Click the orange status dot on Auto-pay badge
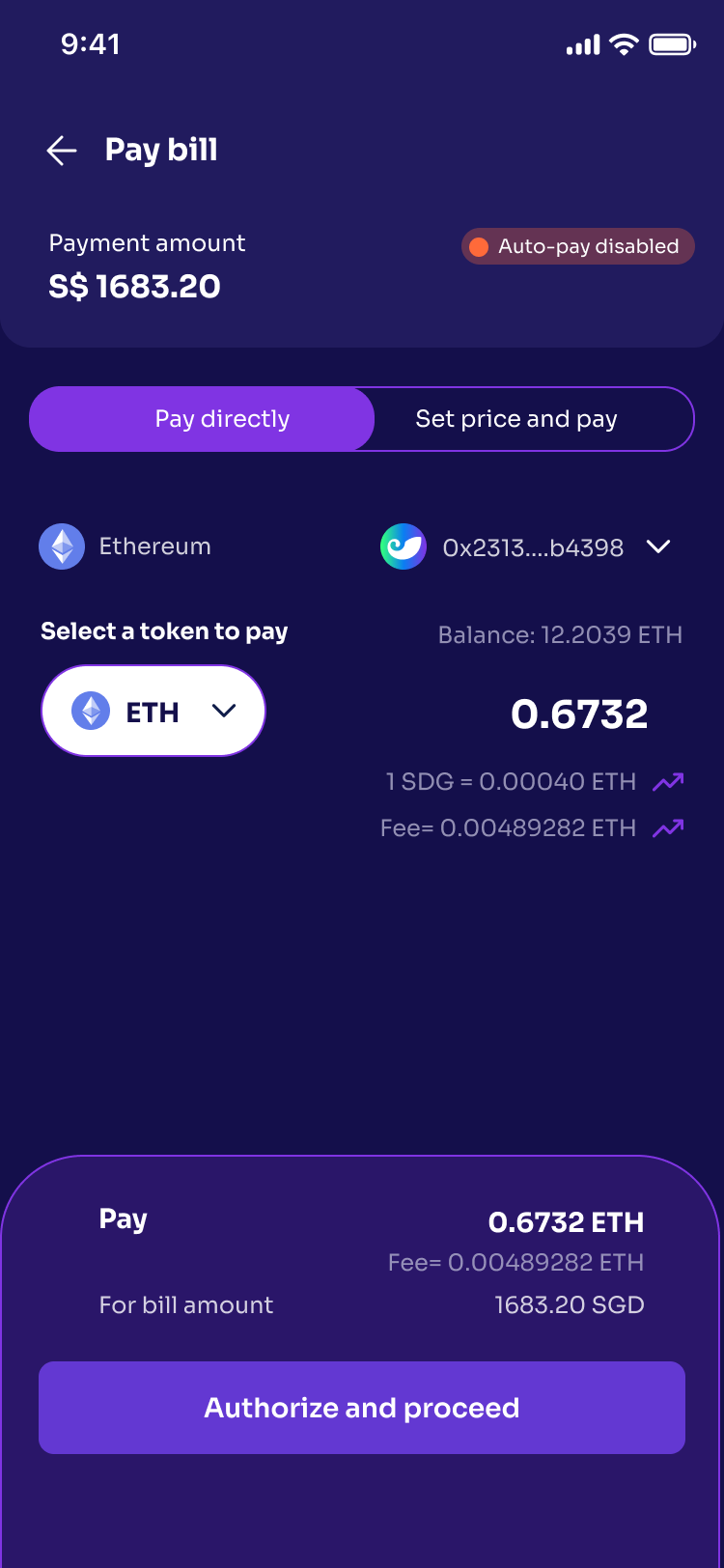 (x=479, y=245)
